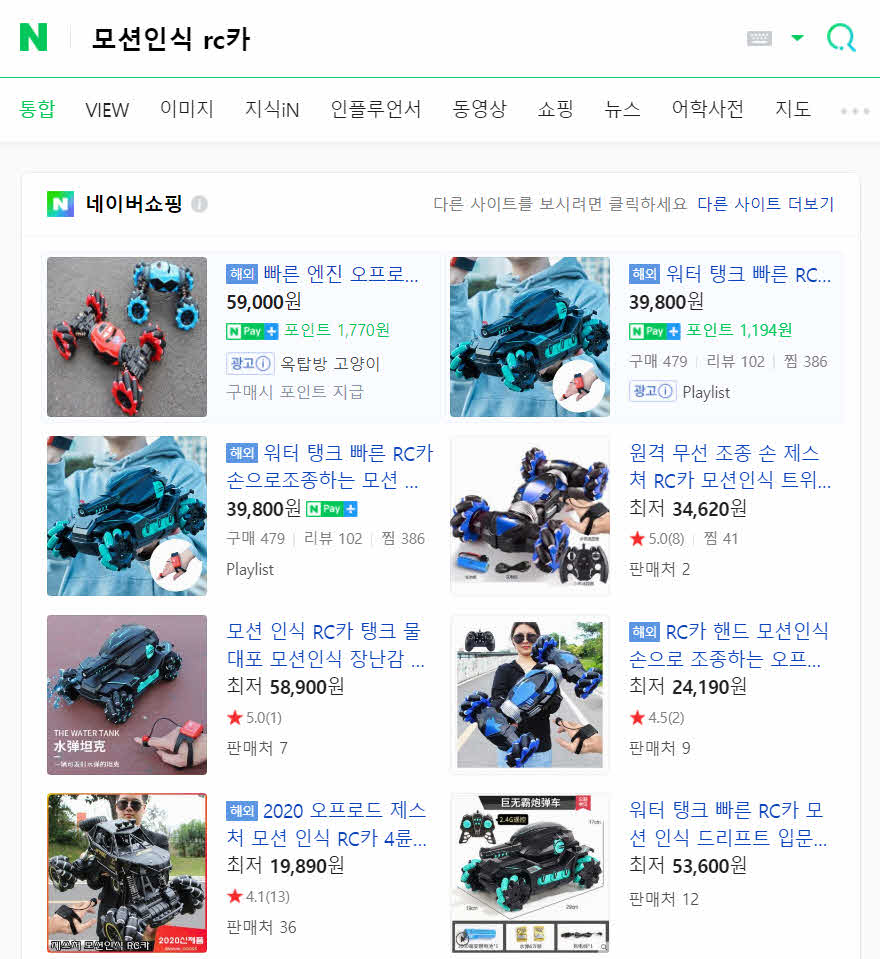Open the 빠른 엔진 오프로드 59,000원 product
This screenshot has width=880, height=959.
[x=340, y=275]
